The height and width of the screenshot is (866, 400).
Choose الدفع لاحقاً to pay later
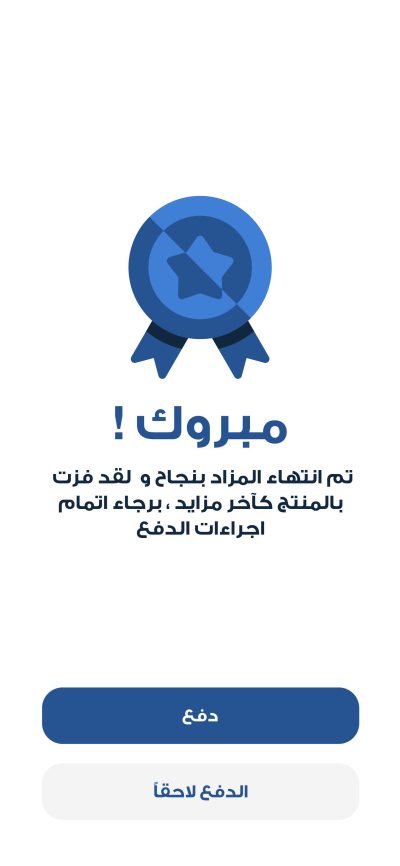[x=200, y=791]
